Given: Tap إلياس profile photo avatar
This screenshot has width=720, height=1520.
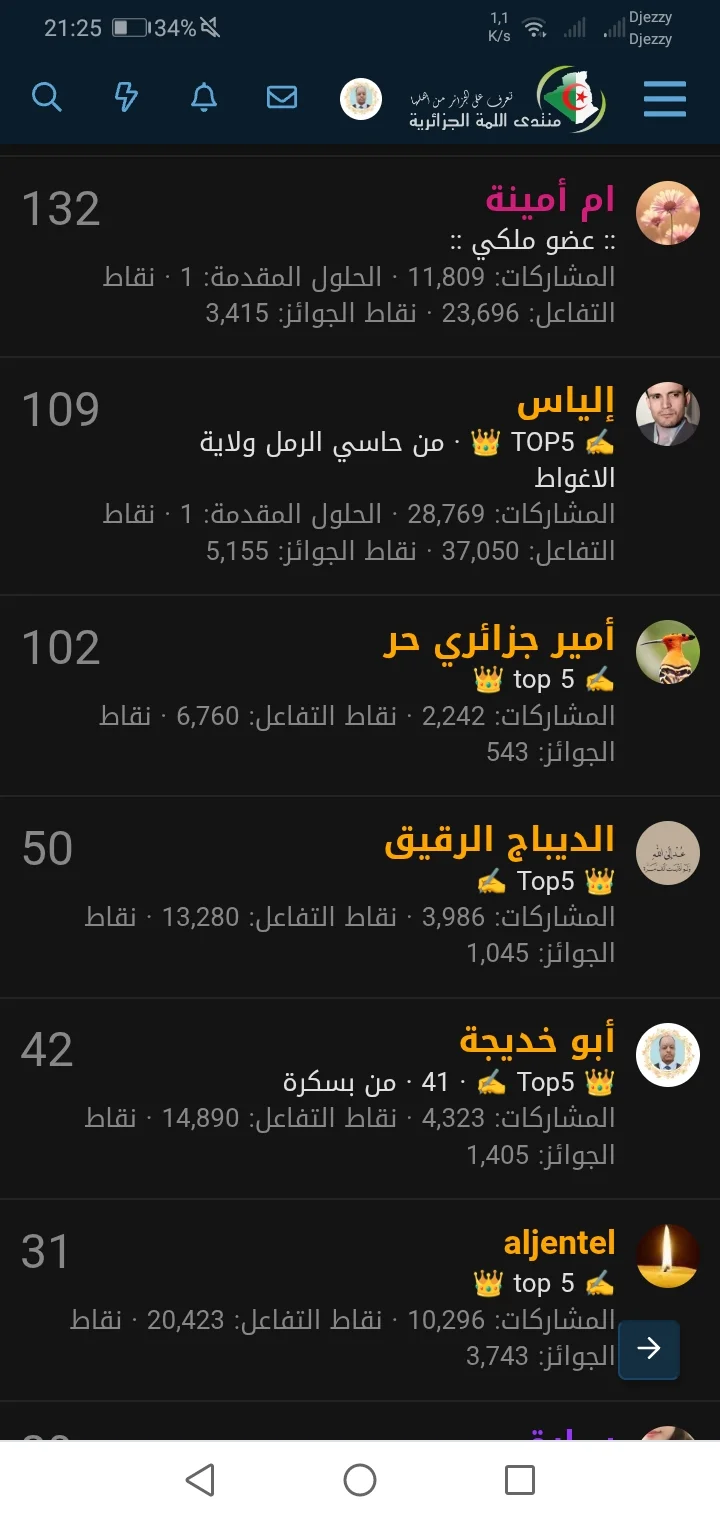Looking at the screenshot, I should (668, 413).
